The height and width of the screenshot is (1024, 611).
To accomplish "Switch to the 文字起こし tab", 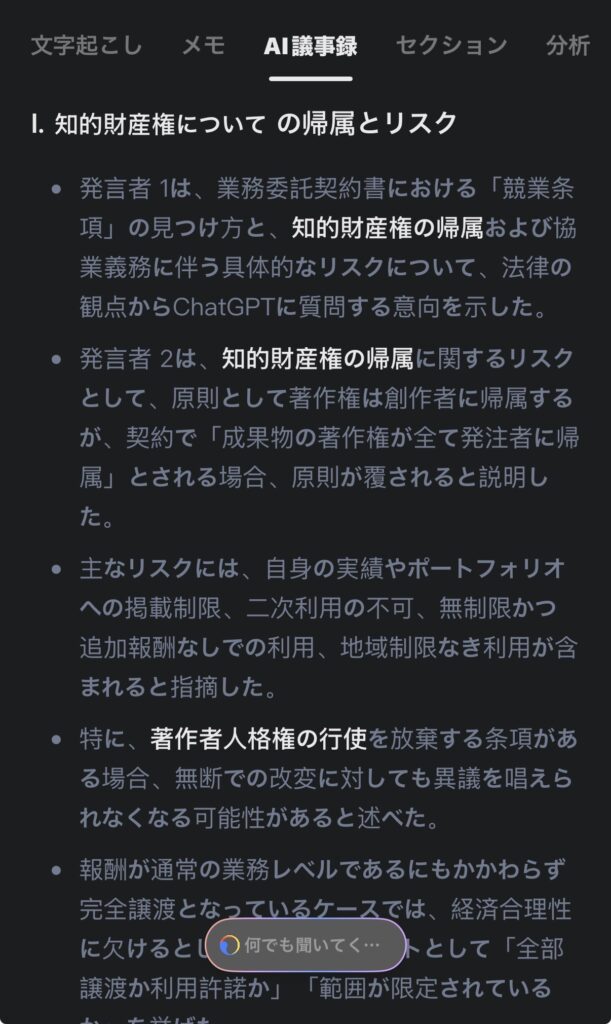I will pyautogui.click(x=86, y=45).
